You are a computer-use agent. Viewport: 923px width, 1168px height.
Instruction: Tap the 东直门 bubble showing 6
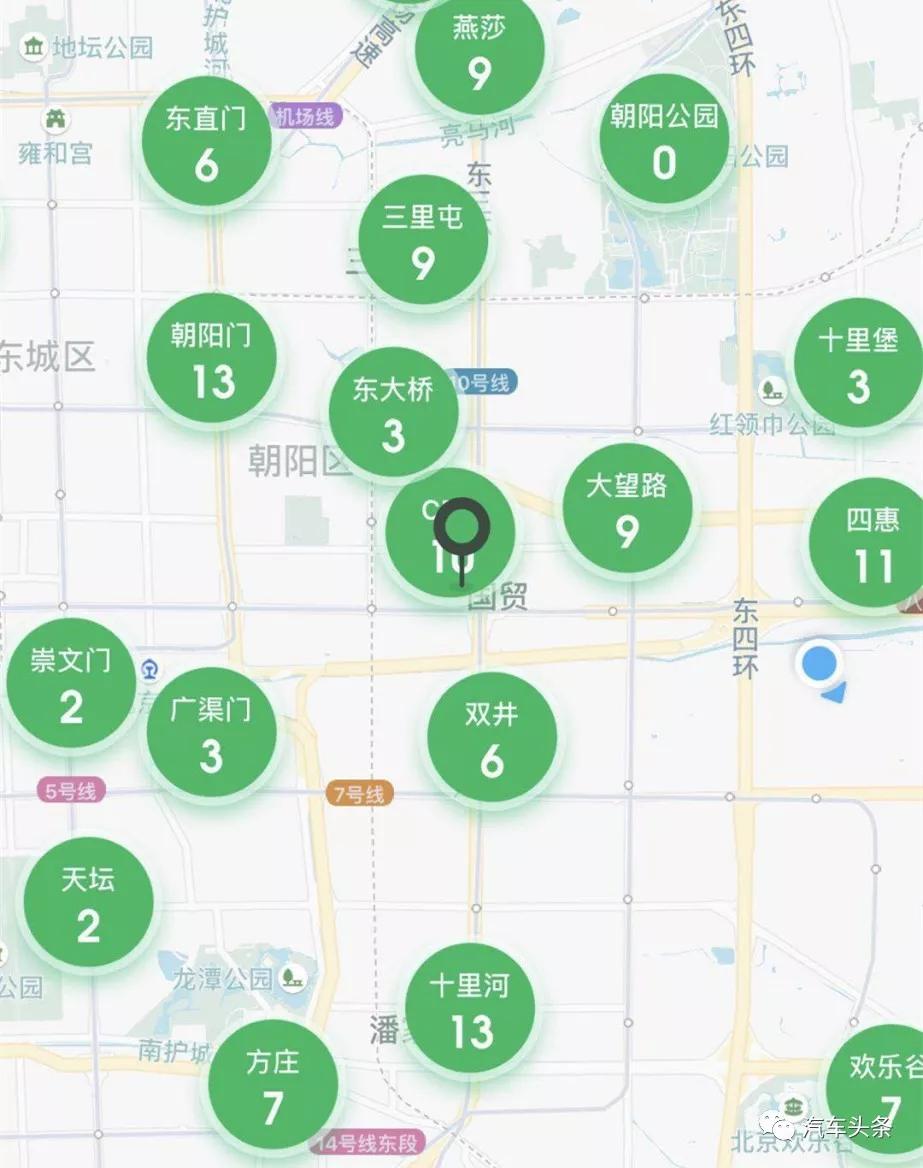[206, 142]
